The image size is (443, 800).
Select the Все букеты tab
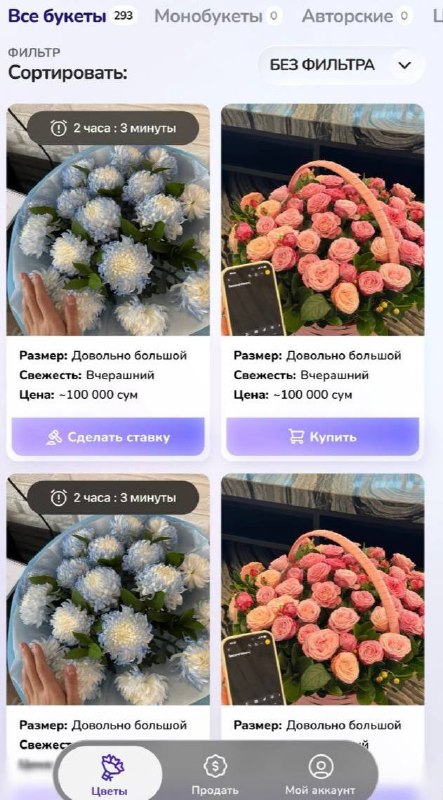(72, 16)
